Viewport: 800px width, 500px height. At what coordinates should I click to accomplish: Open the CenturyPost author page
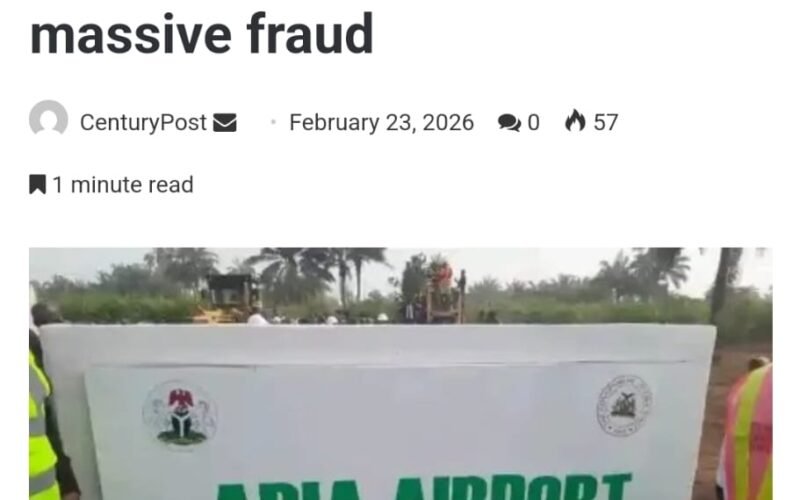[142, 123]
